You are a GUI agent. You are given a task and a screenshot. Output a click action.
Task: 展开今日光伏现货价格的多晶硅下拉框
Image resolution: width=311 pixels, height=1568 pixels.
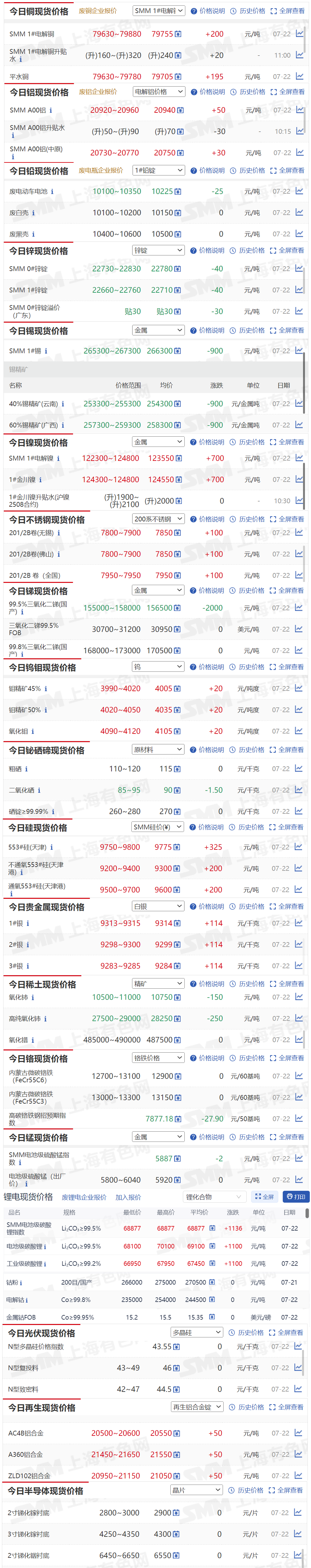[x=196, y=1332]
